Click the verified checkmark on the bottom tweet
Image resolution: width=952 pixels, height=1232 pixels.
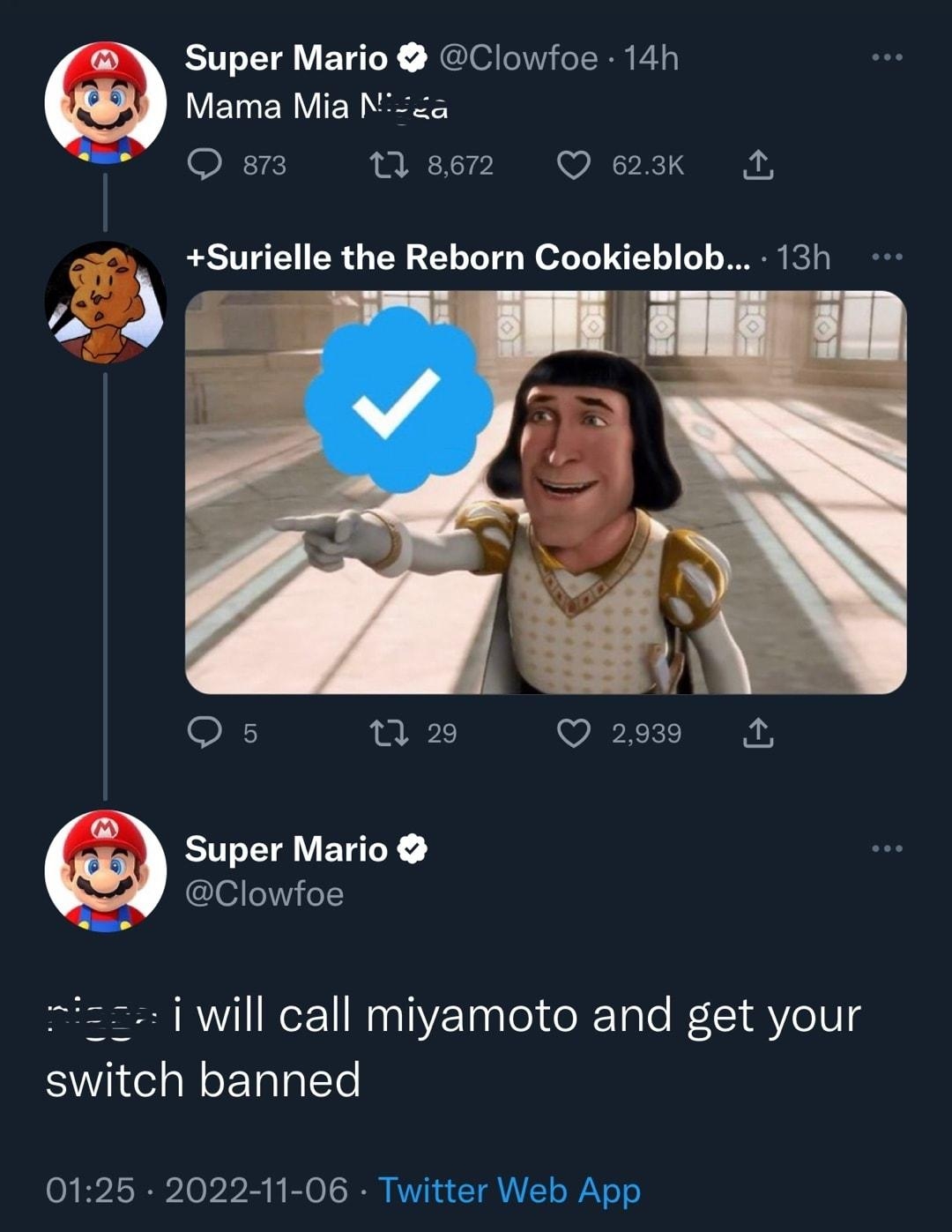(411, 849)
